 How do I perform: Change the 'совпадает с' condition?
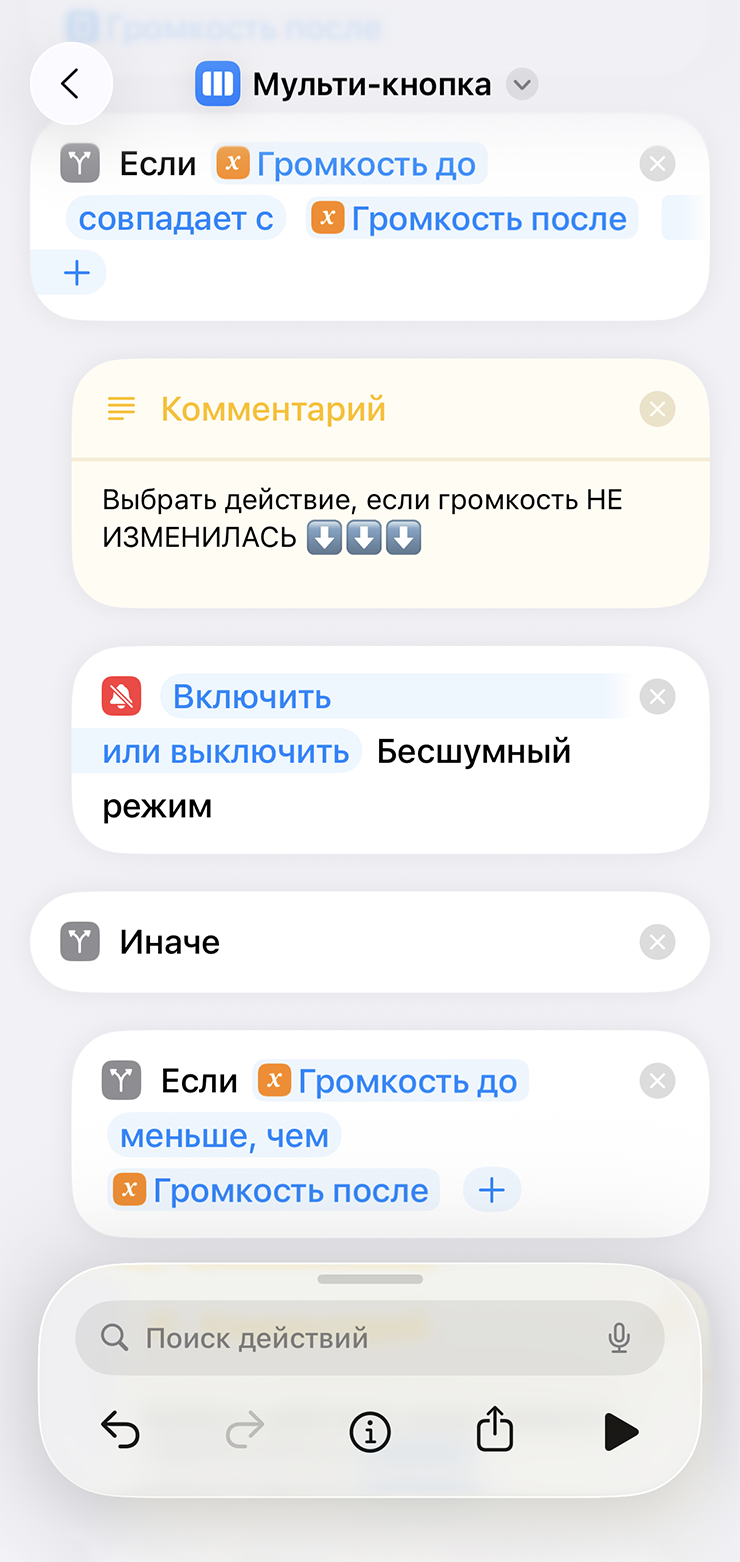[176, 218]
